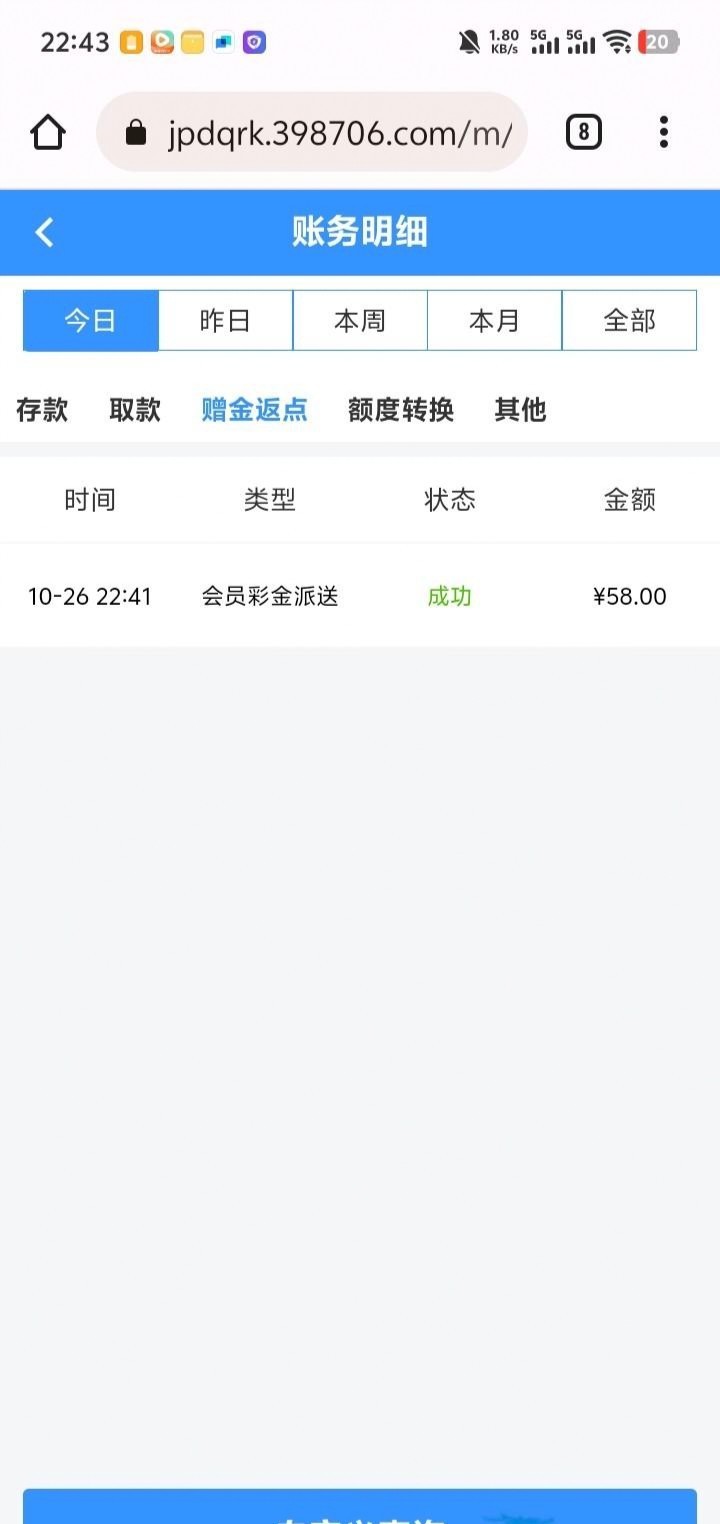Screen dimensions: 720x1524
Task: Tap the muted notifications icon in the status bar
Action: 466,42
